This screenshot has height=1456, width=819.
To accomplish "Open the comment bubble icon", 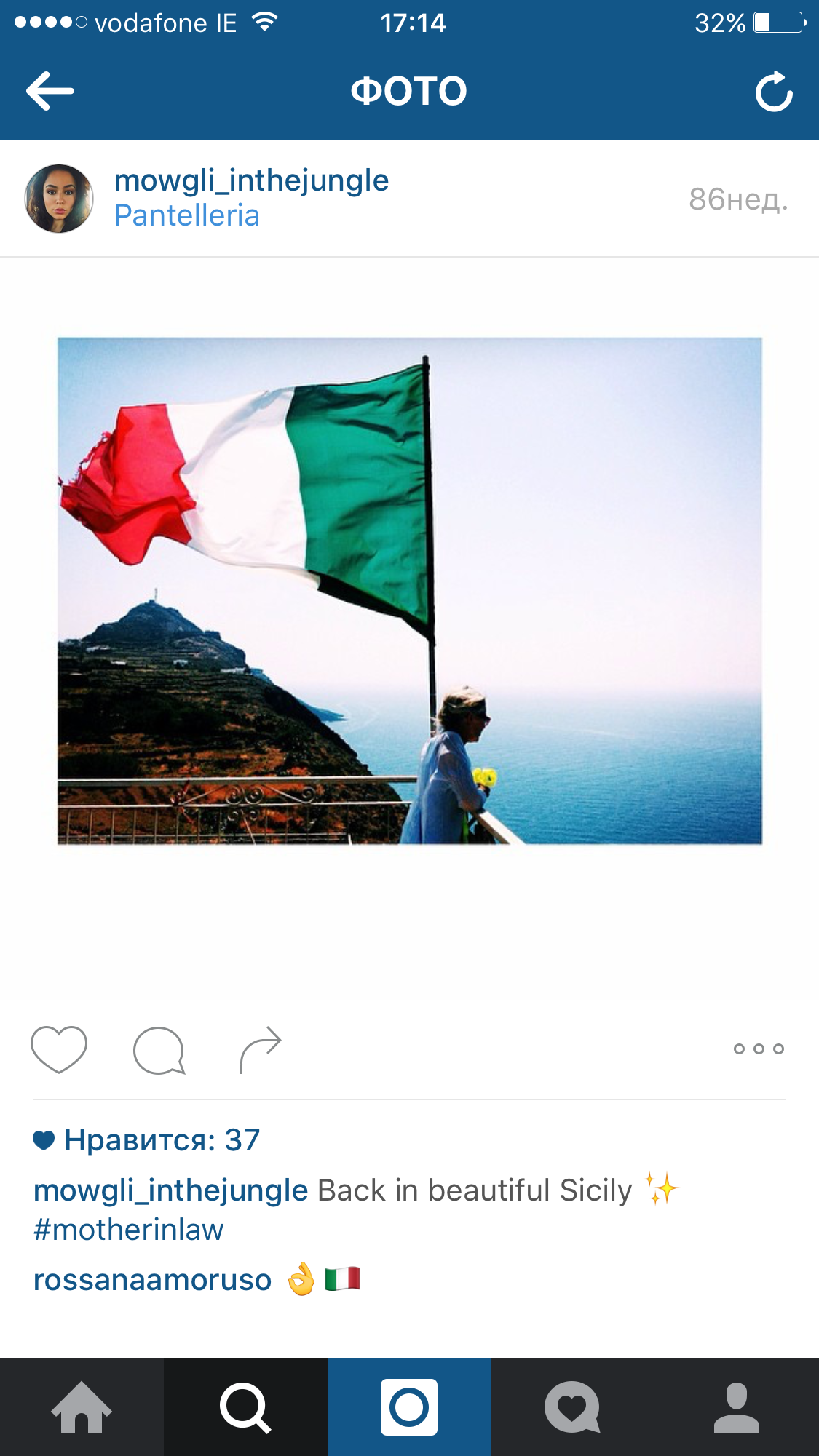I will click(159, 1050).
